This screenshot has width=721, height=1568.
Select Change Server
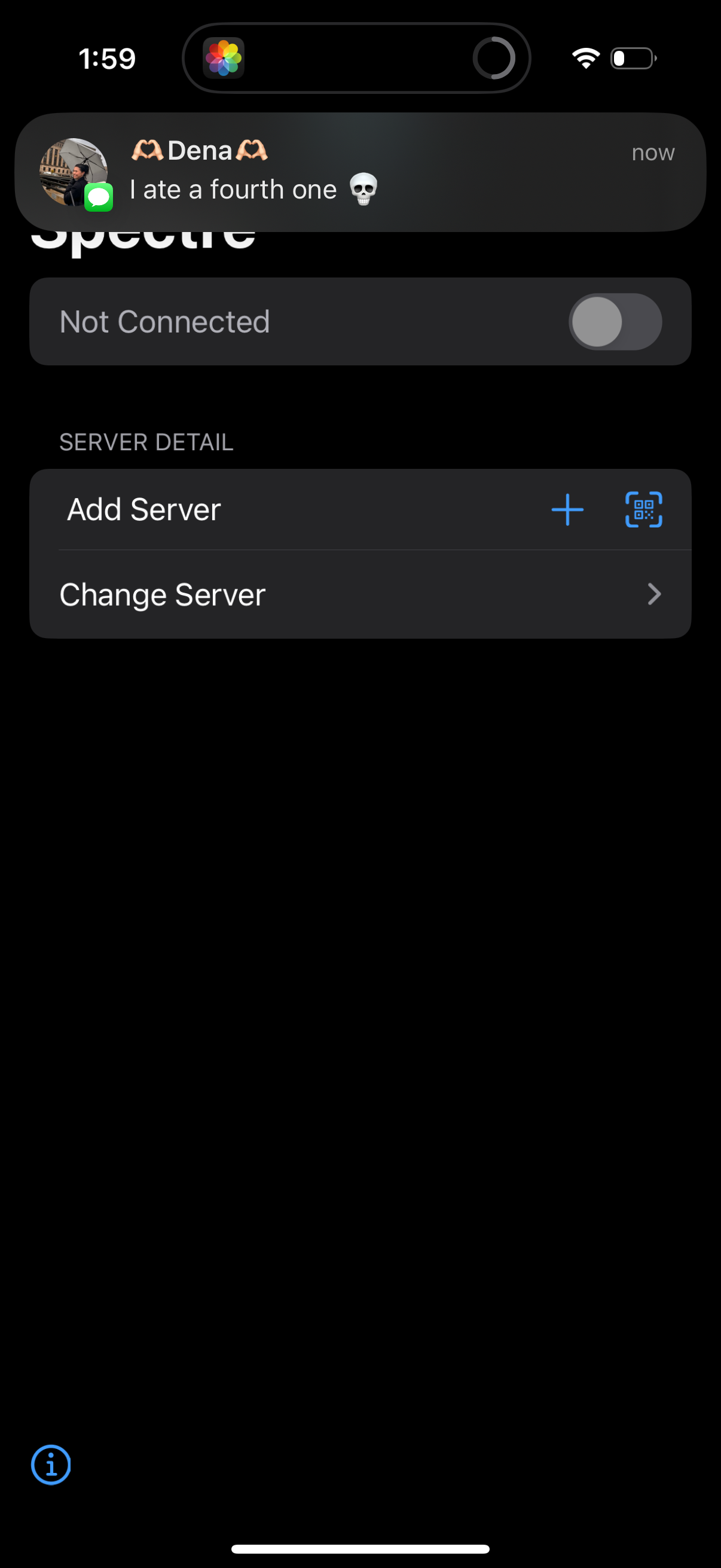click(163, 594)
